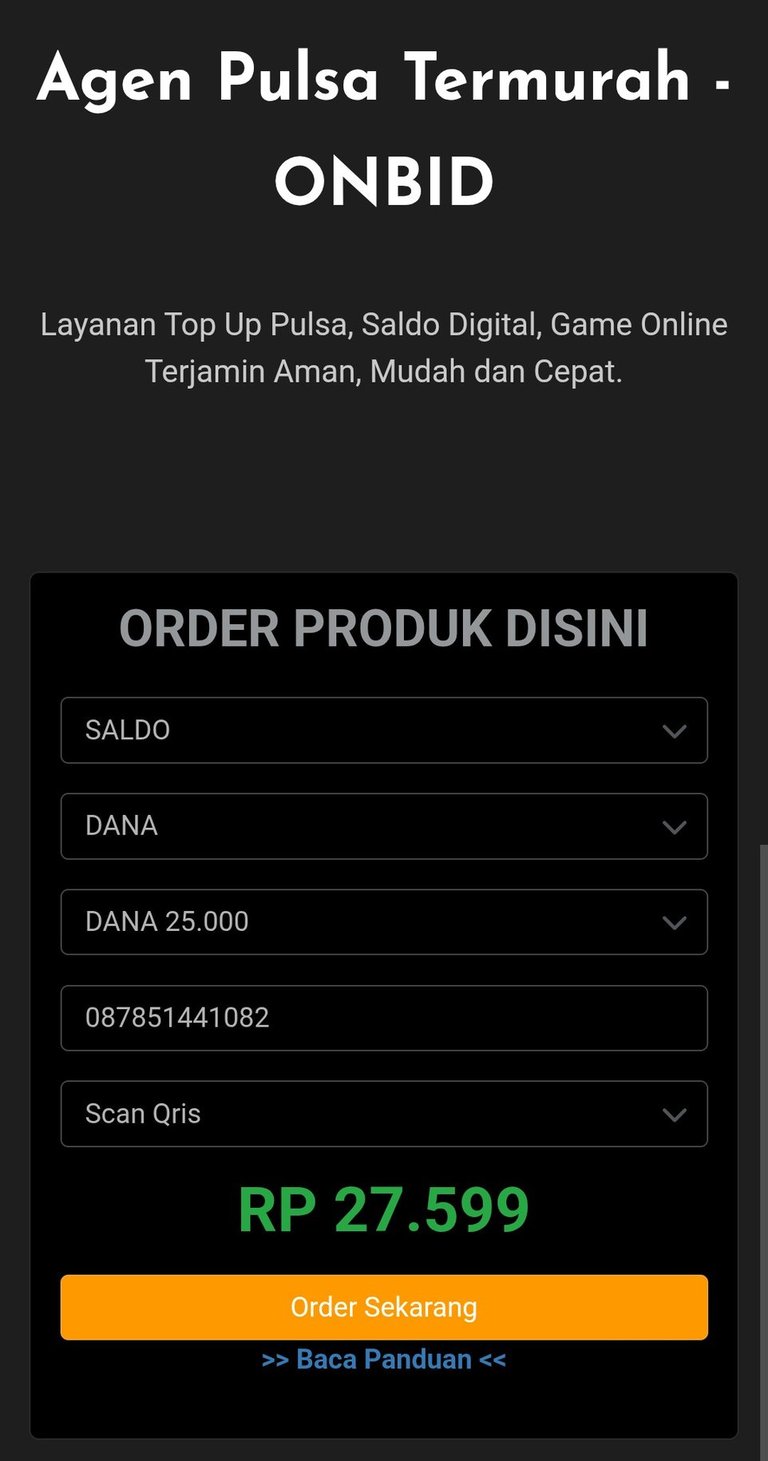This screenshot has height=1461, width=768.
Task: Expand the Scan Qris payment method dropdown
Action: click(384, 1113)
